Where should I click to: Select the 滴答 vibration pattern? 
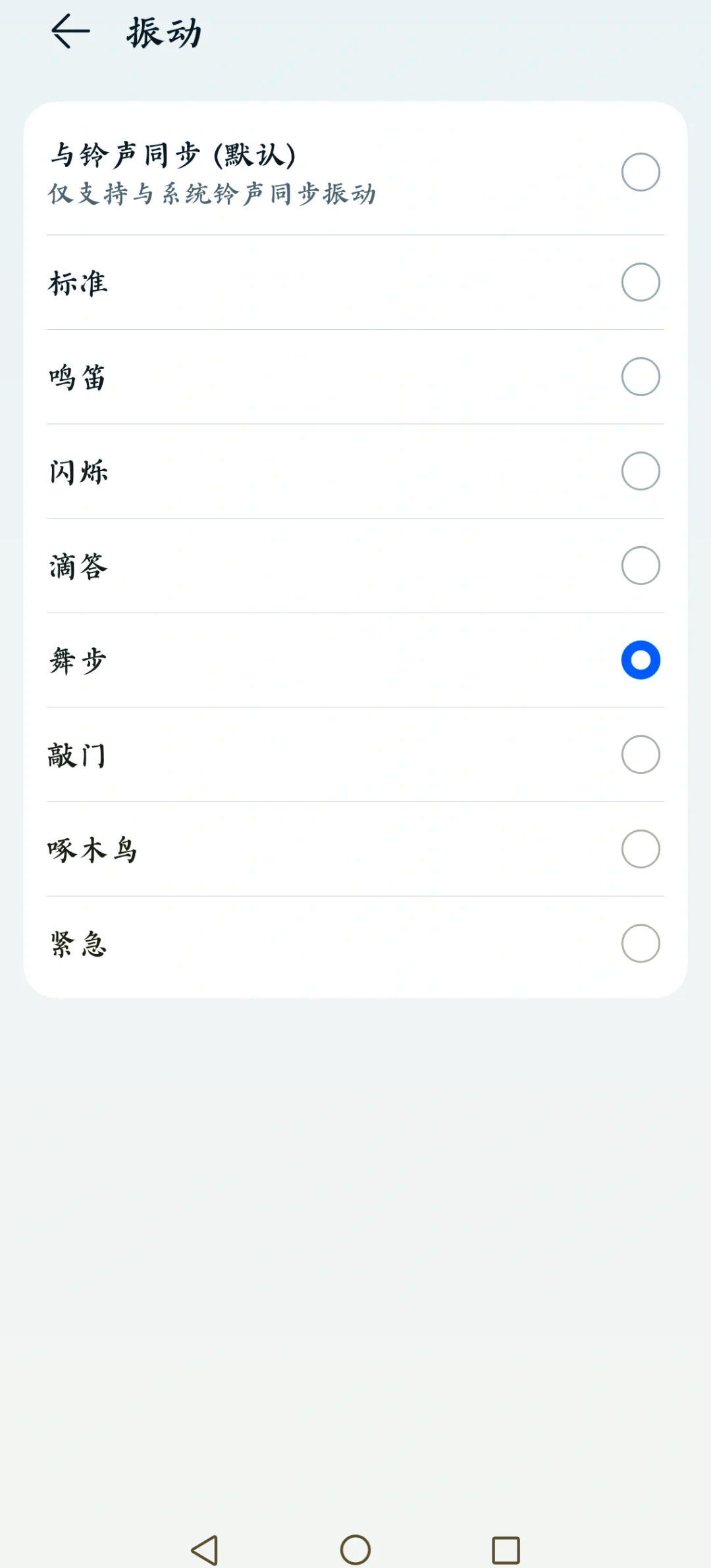tap(640, 566)
